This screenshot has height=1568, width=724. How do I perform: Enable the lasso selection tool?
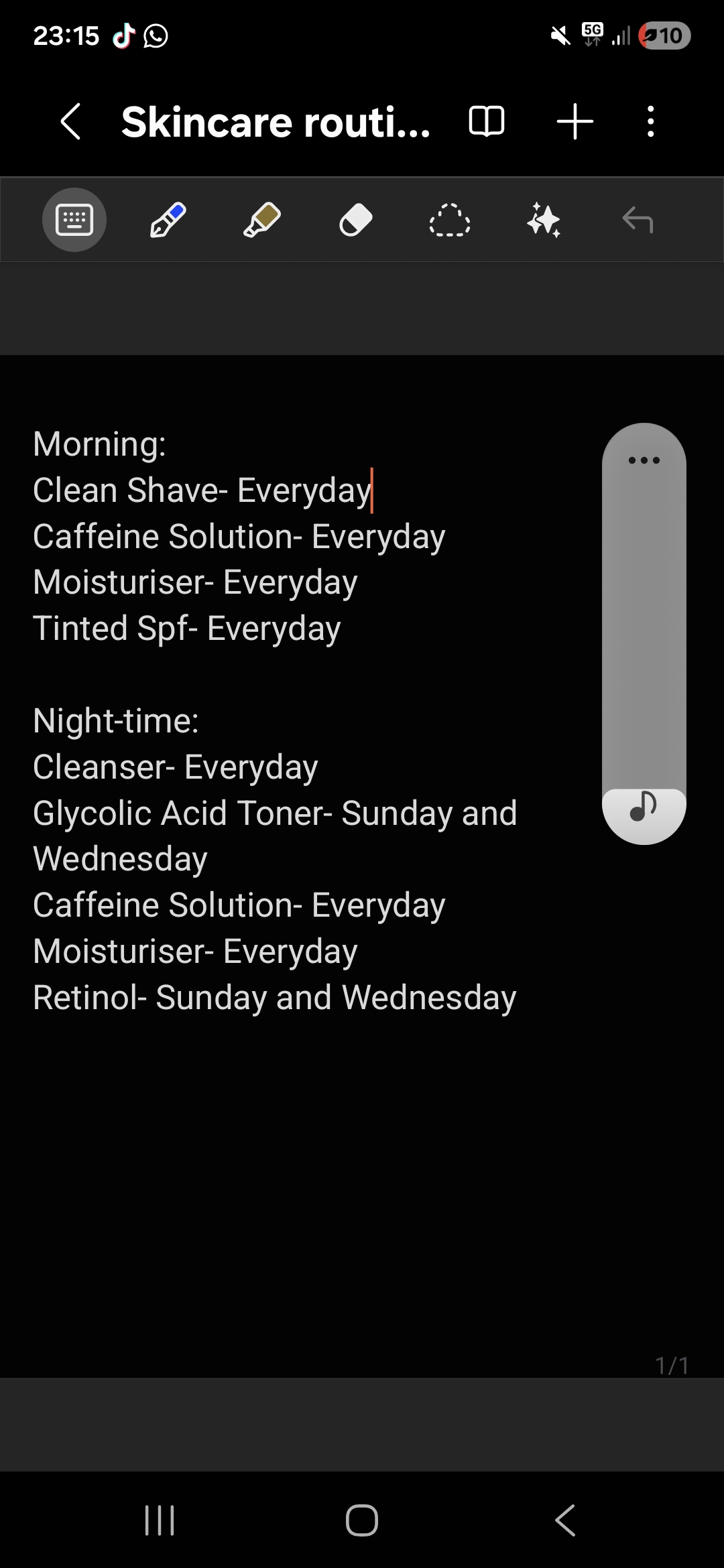click(449, 220)
